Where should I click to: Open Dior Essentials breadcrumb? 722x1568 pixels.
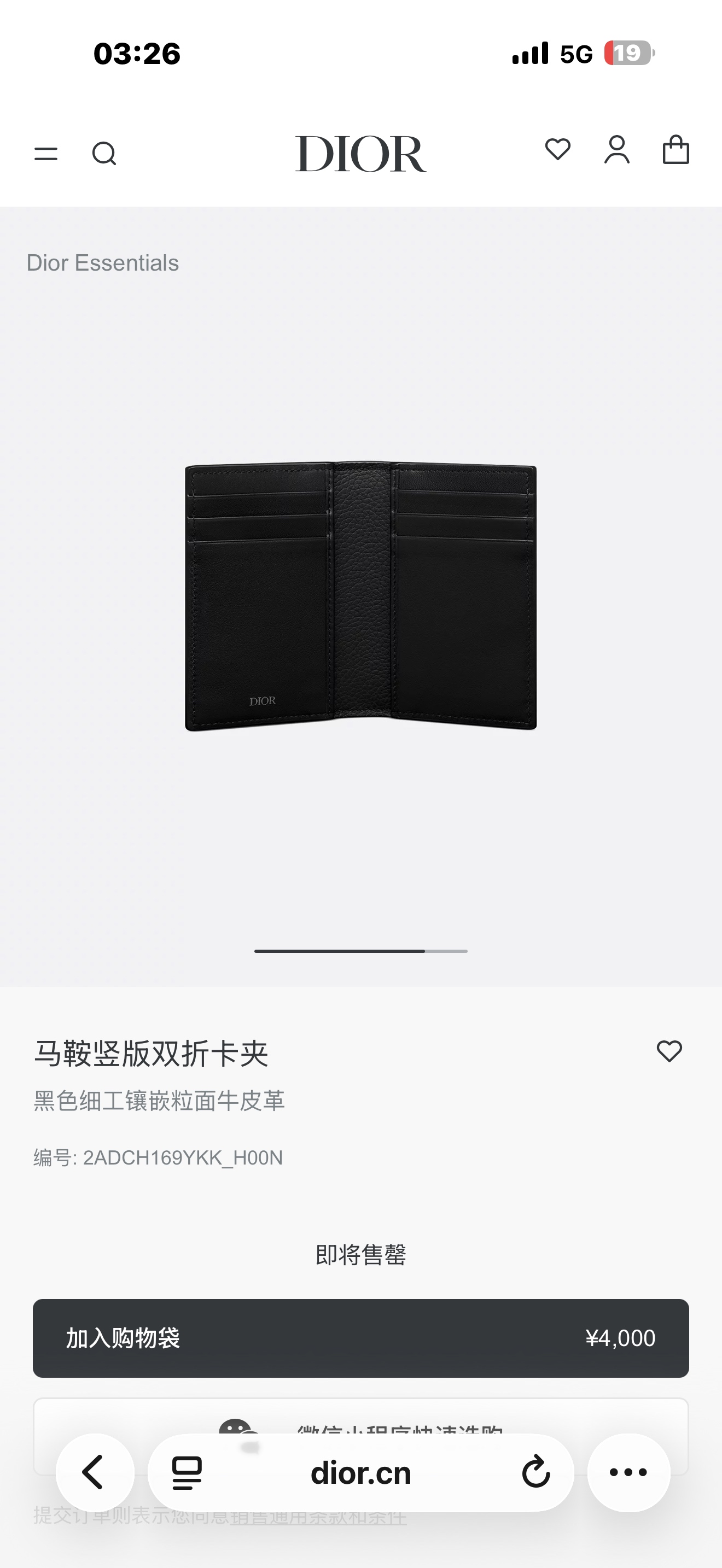pyautogui.click(x=102, y=263)
